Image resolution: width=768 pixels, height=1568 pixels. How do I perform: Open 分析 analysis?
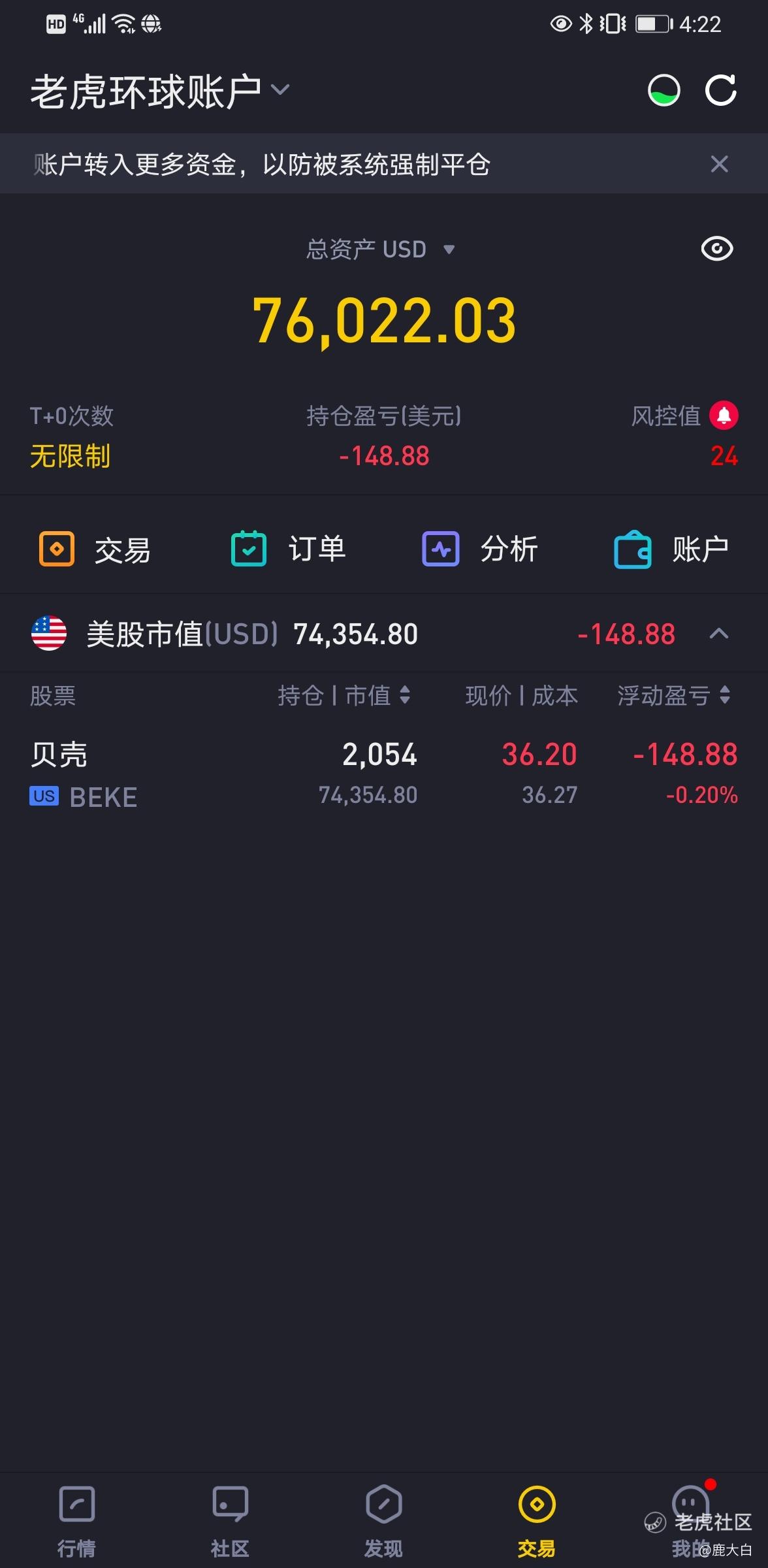coord(480,549)
